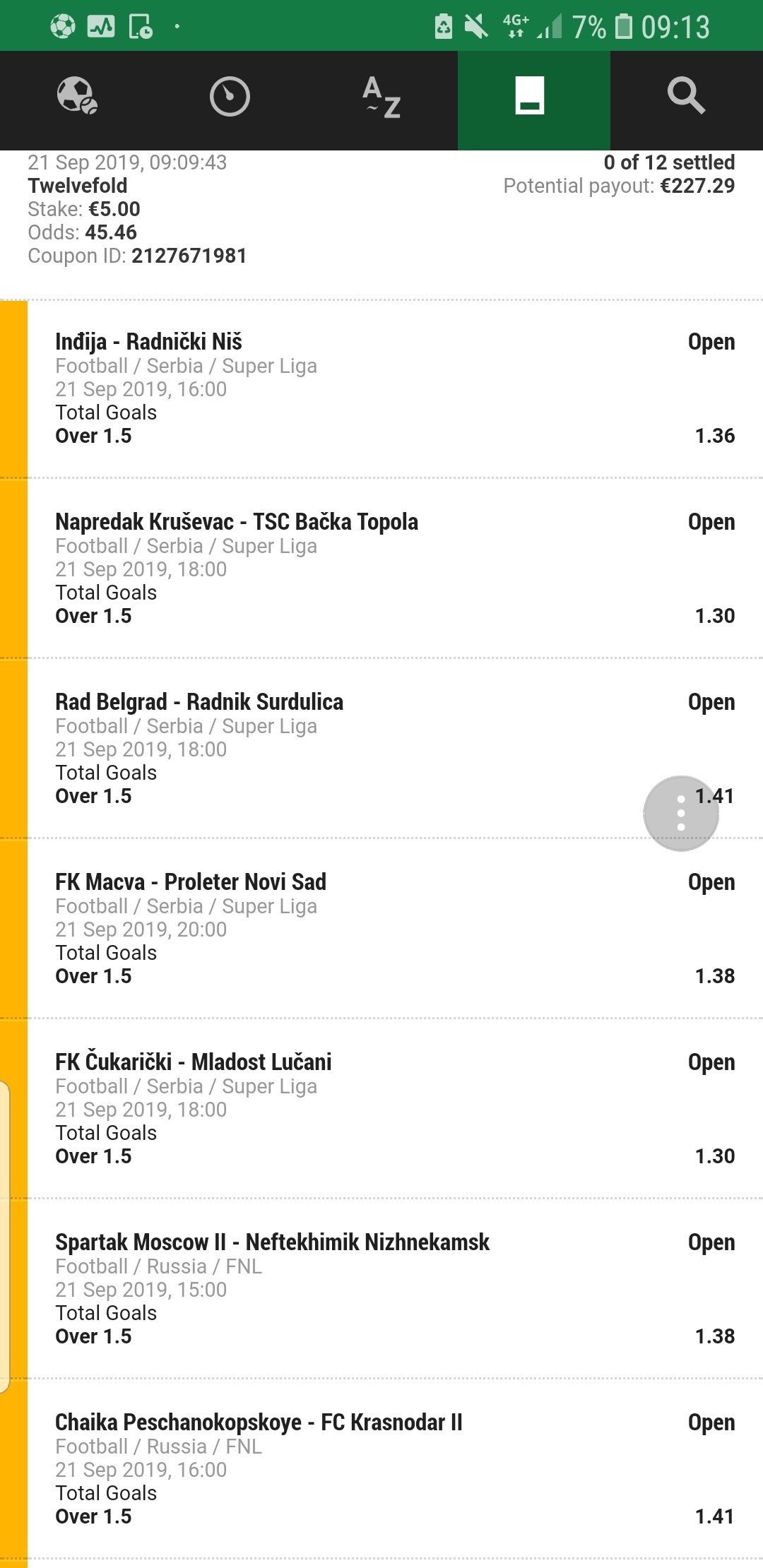Open the sports home tab
Screen dimensions: 763x1568
(76, 97)
